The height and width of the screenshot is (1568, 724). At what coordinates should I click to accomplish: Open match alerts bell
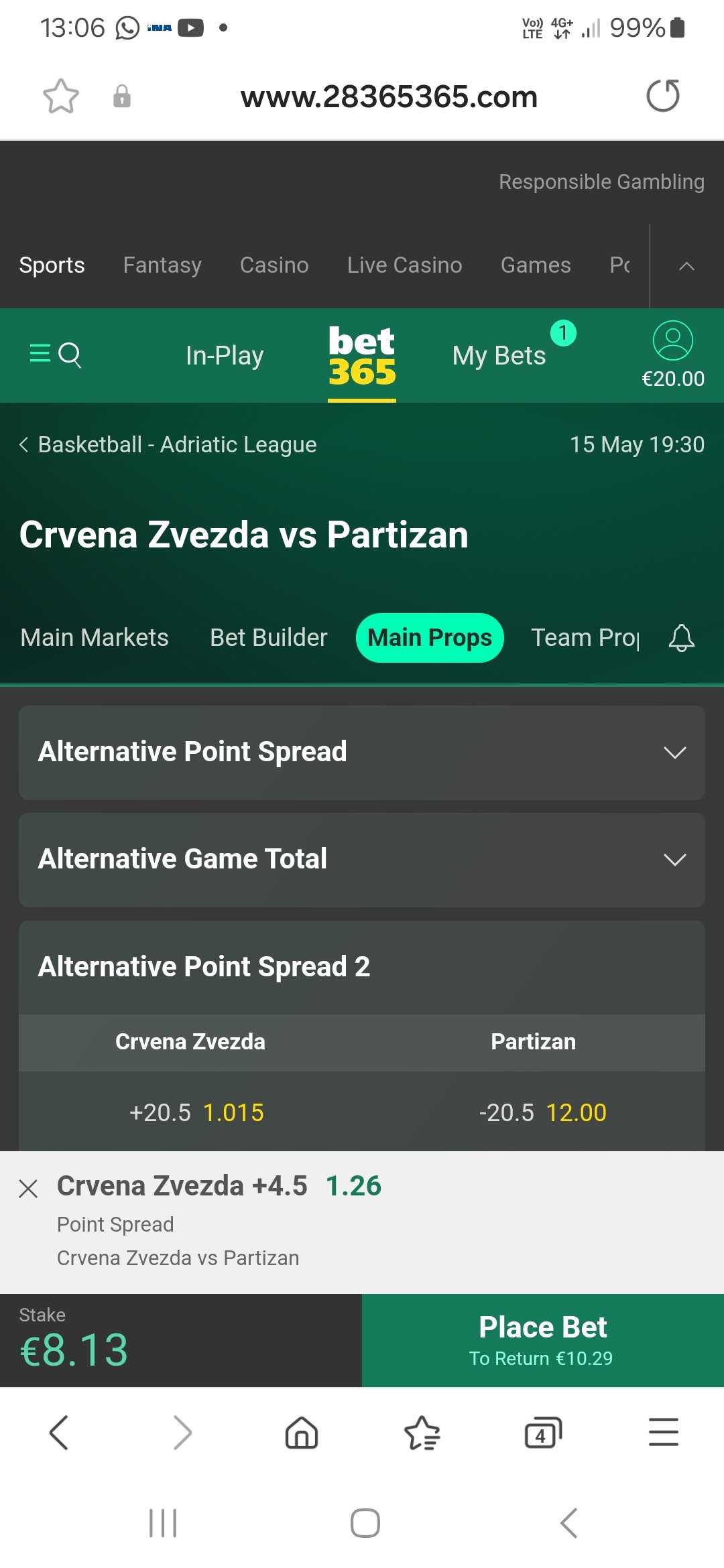point(681,637)
